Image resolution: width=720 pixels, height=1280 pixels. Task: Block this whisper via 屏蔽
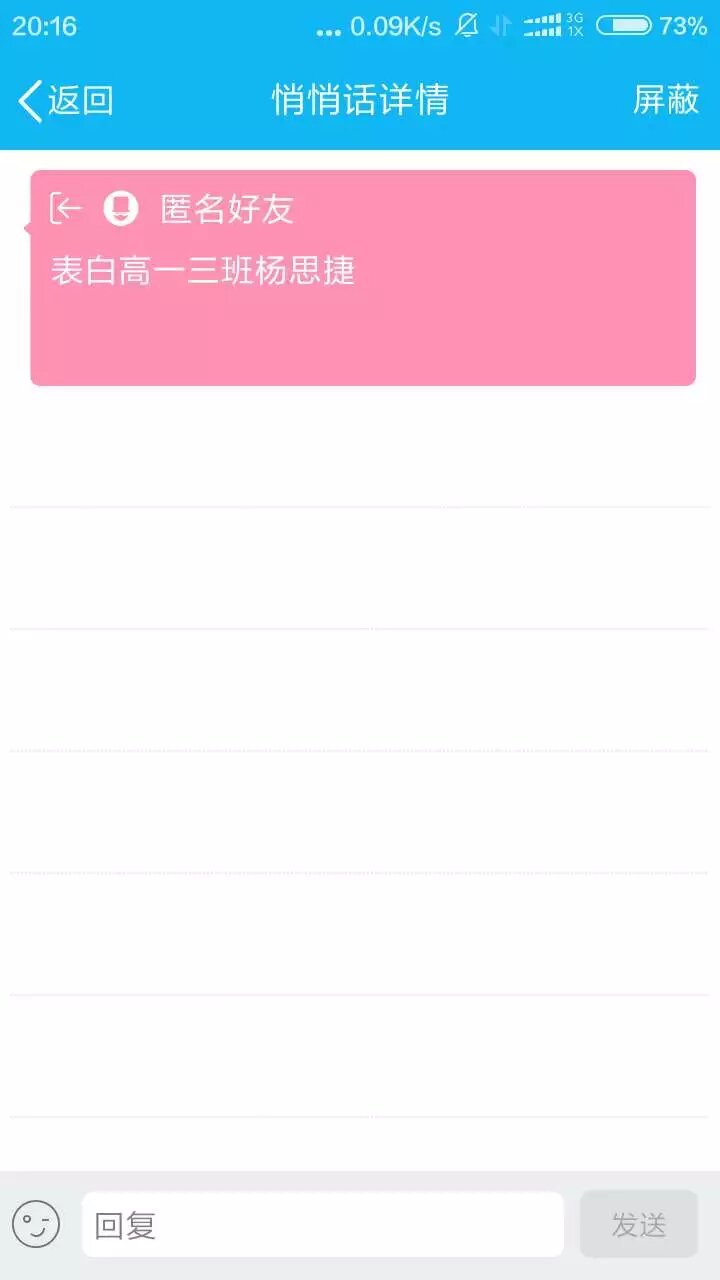666,100
